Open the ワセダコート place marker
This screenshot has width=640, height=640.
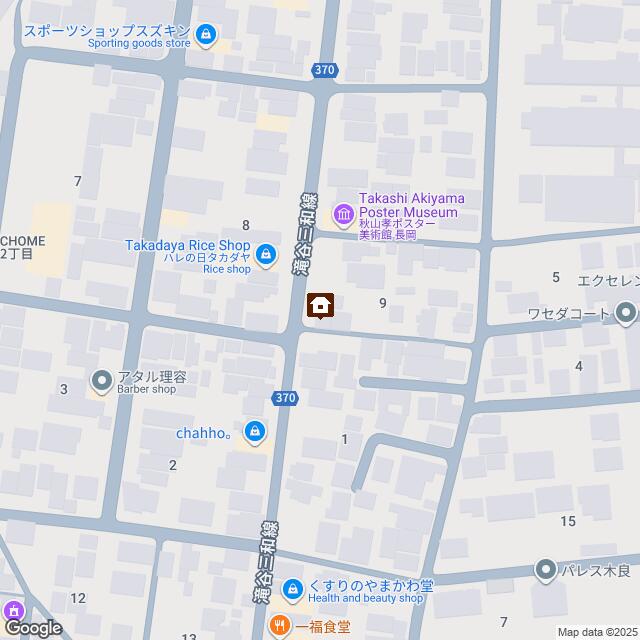point(627,316)
